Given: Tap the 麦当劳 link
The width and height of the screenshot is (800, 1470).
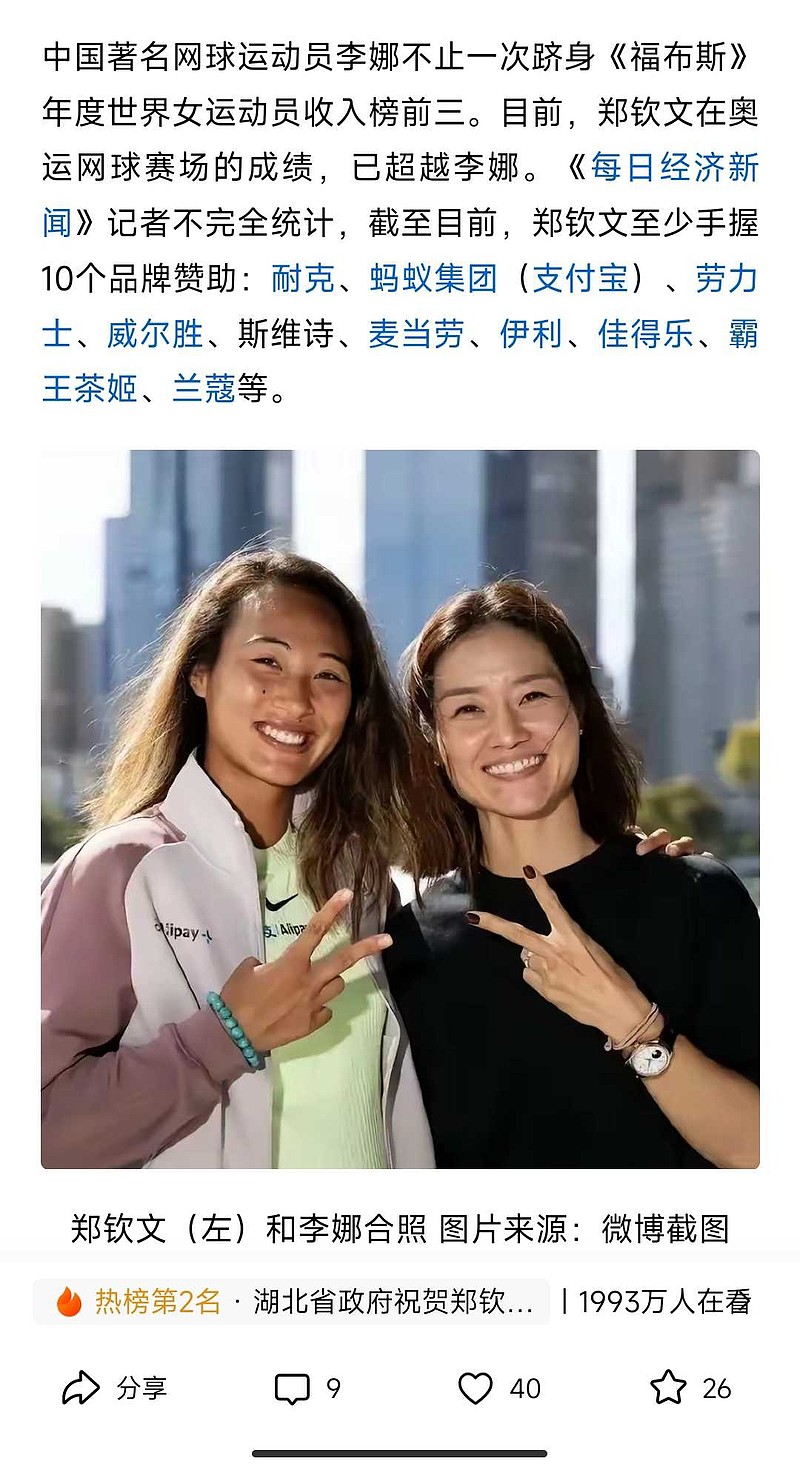Looking at the screenshot, I should (x=416, y=334).
